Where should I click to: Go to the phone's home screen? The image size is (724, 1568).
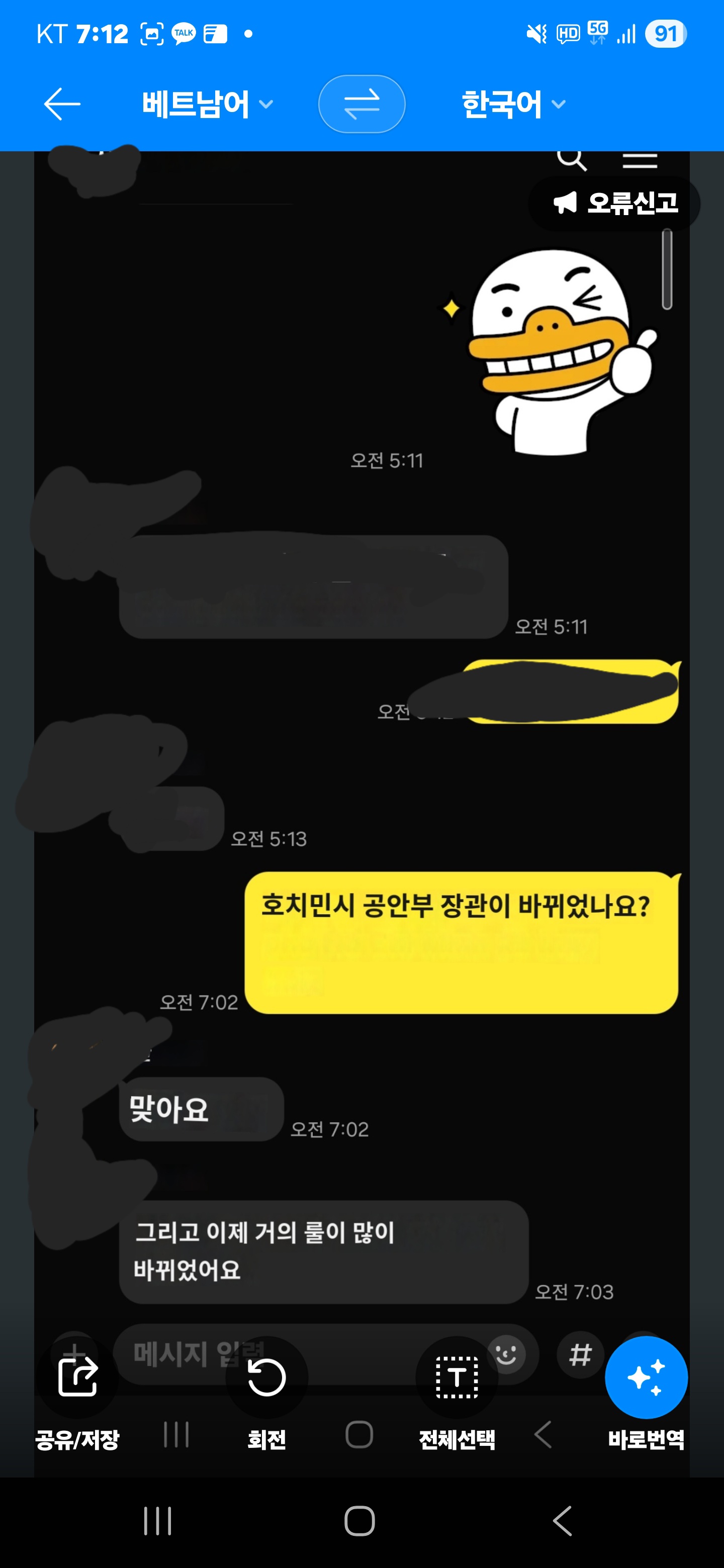pos(359,1522)
